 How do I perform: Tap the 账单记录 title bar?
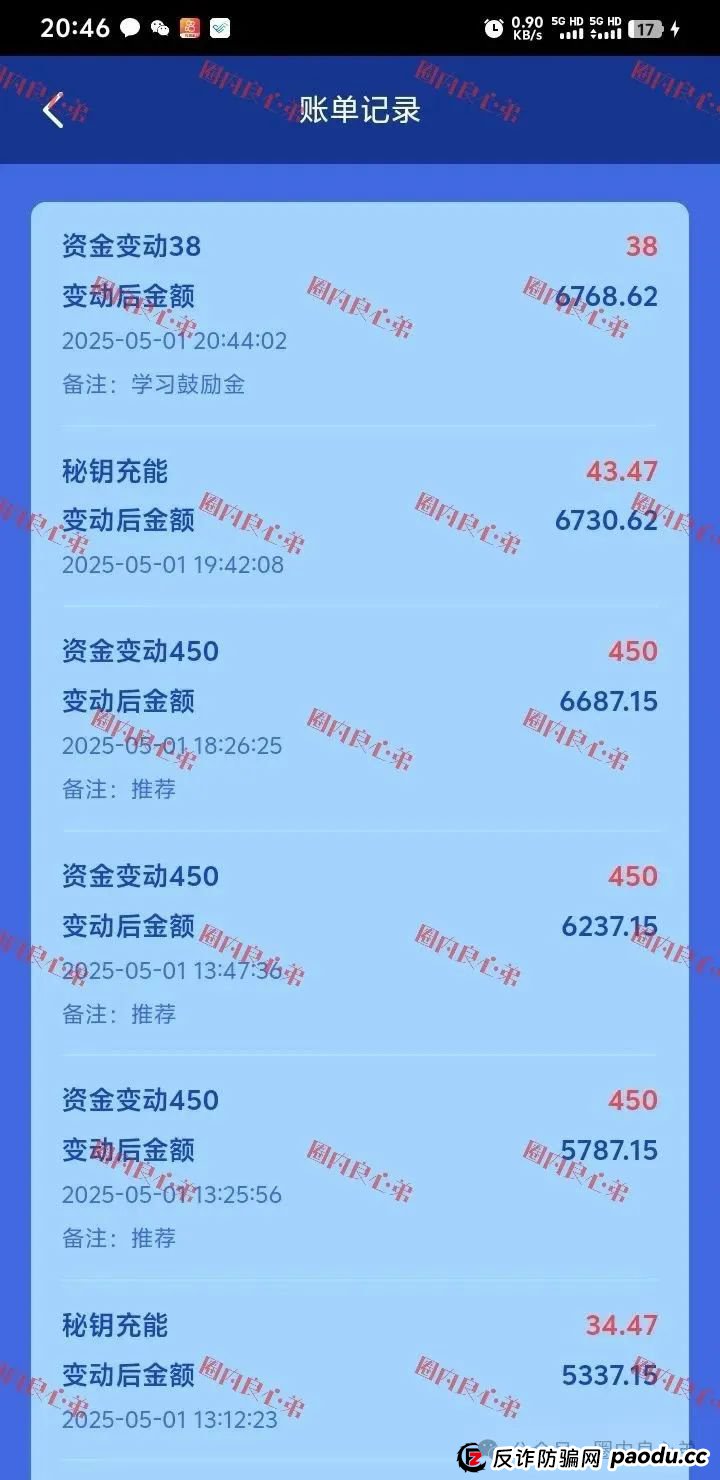[360, 112]
